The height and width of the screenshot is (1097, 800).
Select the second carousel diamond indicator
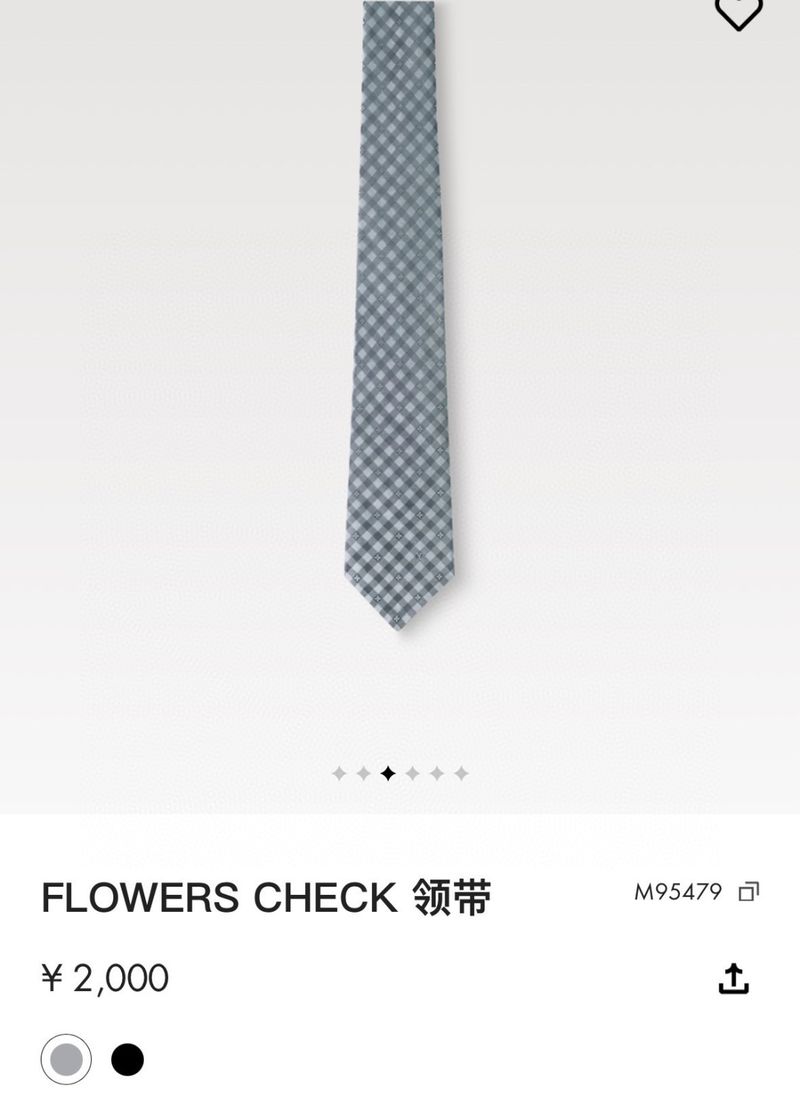click(x=363, y=771)
